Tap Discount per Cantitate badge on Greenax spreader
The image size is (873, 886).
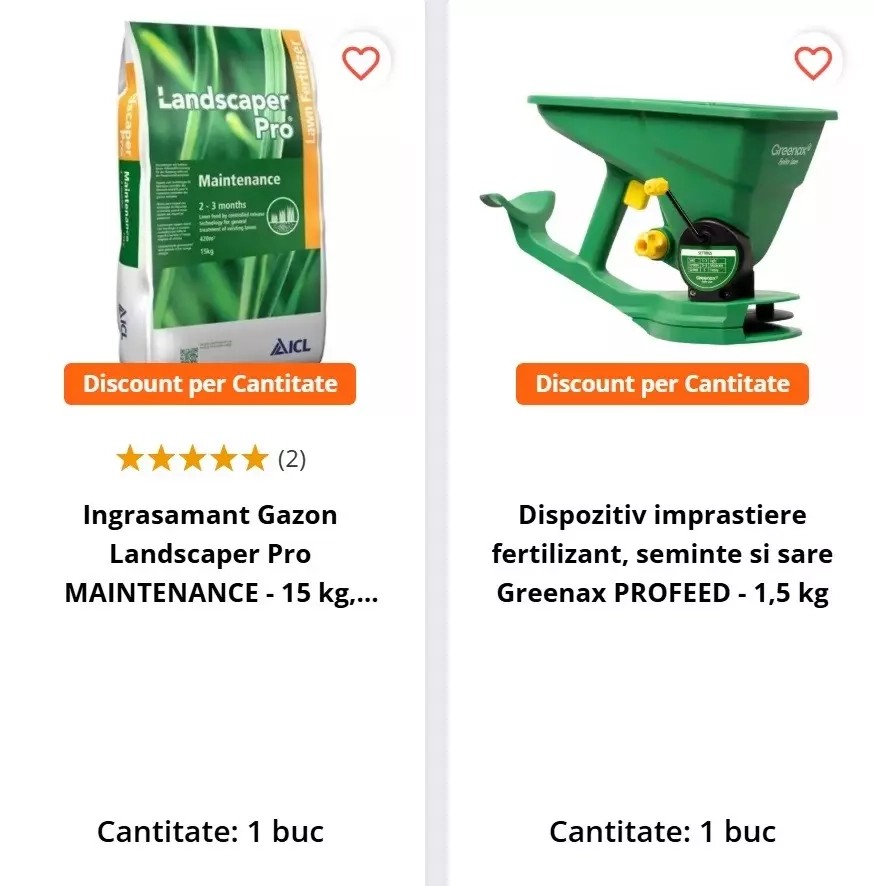pos(662,384)
